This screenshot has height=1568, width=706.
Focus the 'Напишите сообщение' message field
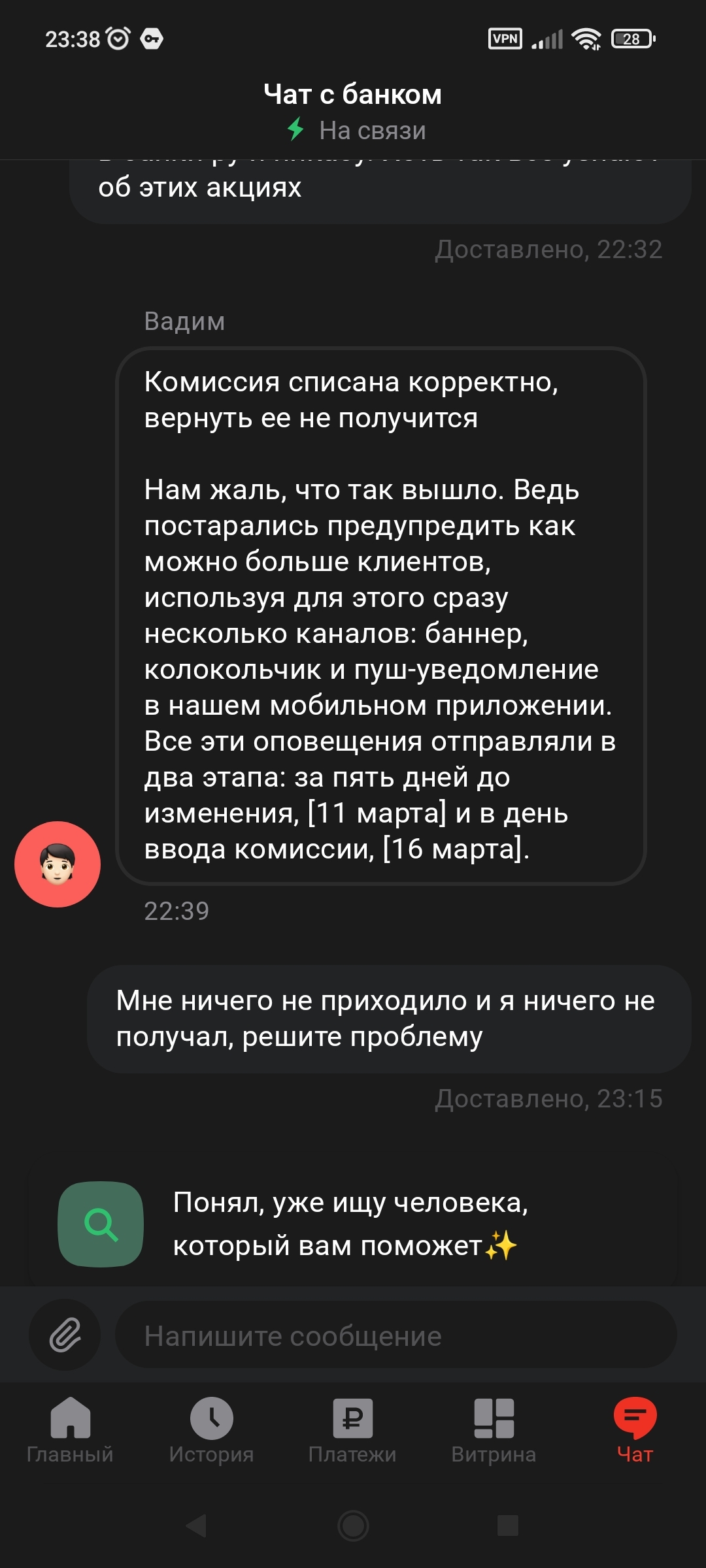pyautogui.click(x=395, y=1335)
